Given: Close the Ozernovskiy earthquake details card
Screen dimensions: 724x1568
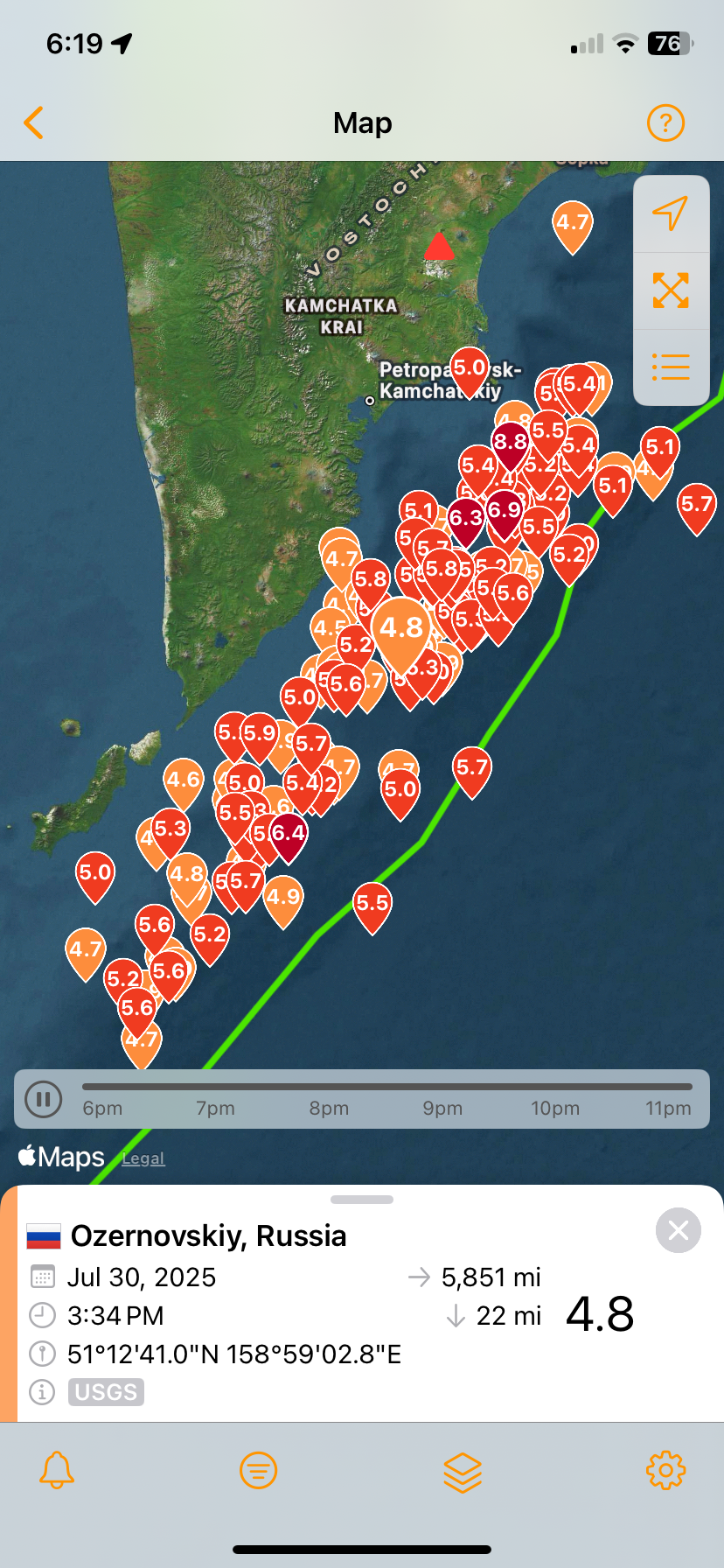Looking at the screenshot, I should (678, 1231).
